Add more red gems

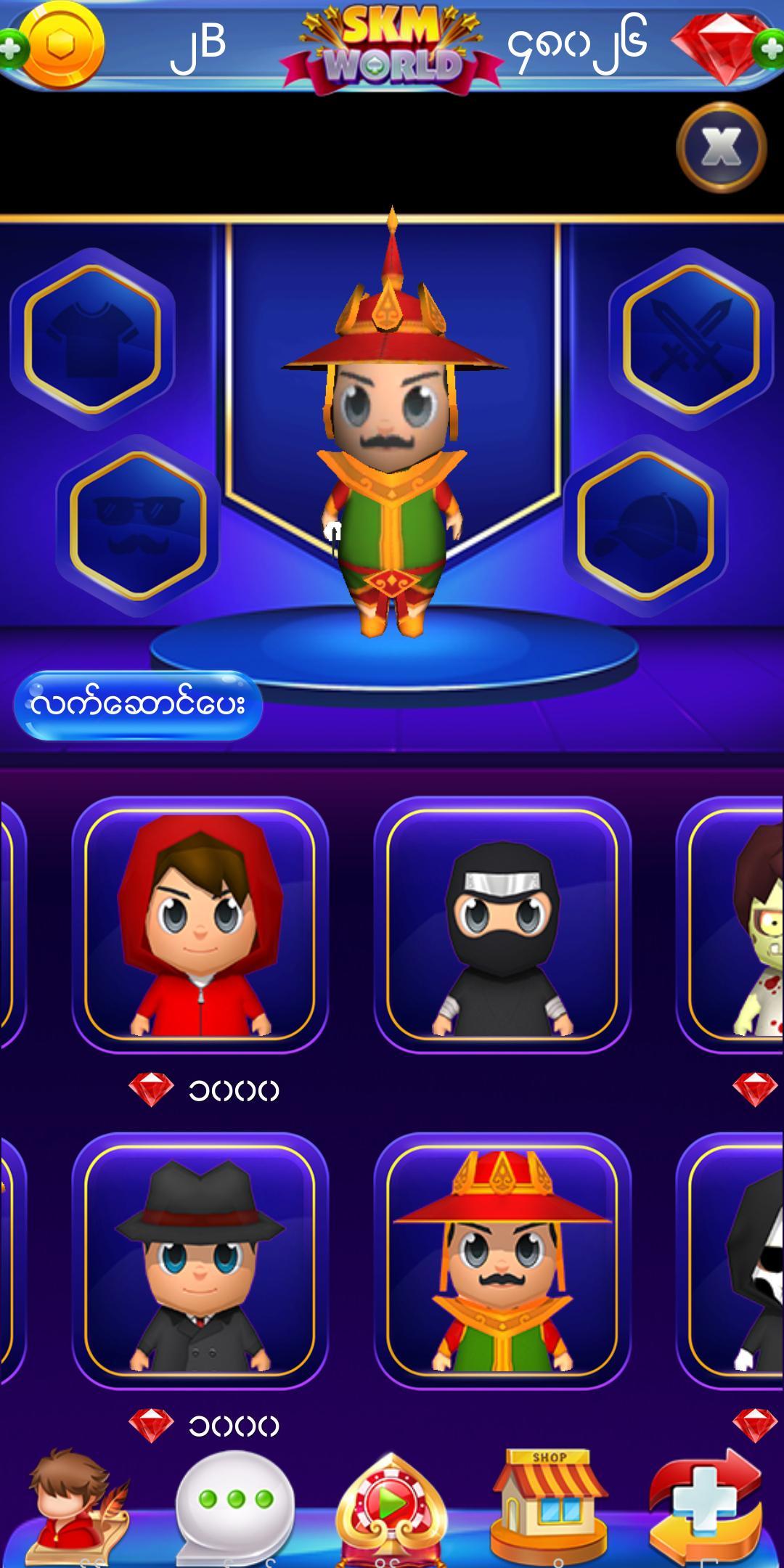click(769, 49)
